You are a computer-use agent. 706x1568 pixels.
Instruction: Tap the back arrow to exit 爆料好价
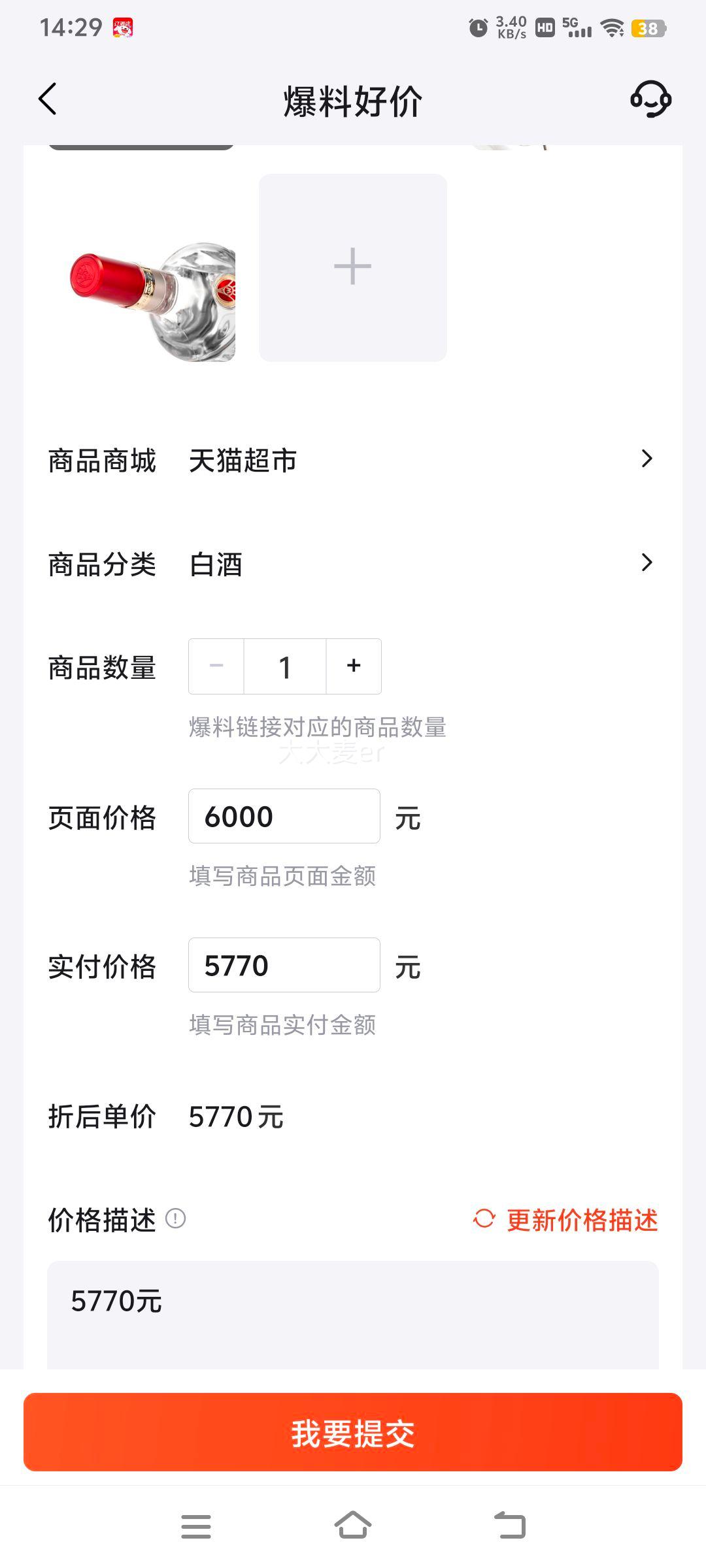point(47,100)
